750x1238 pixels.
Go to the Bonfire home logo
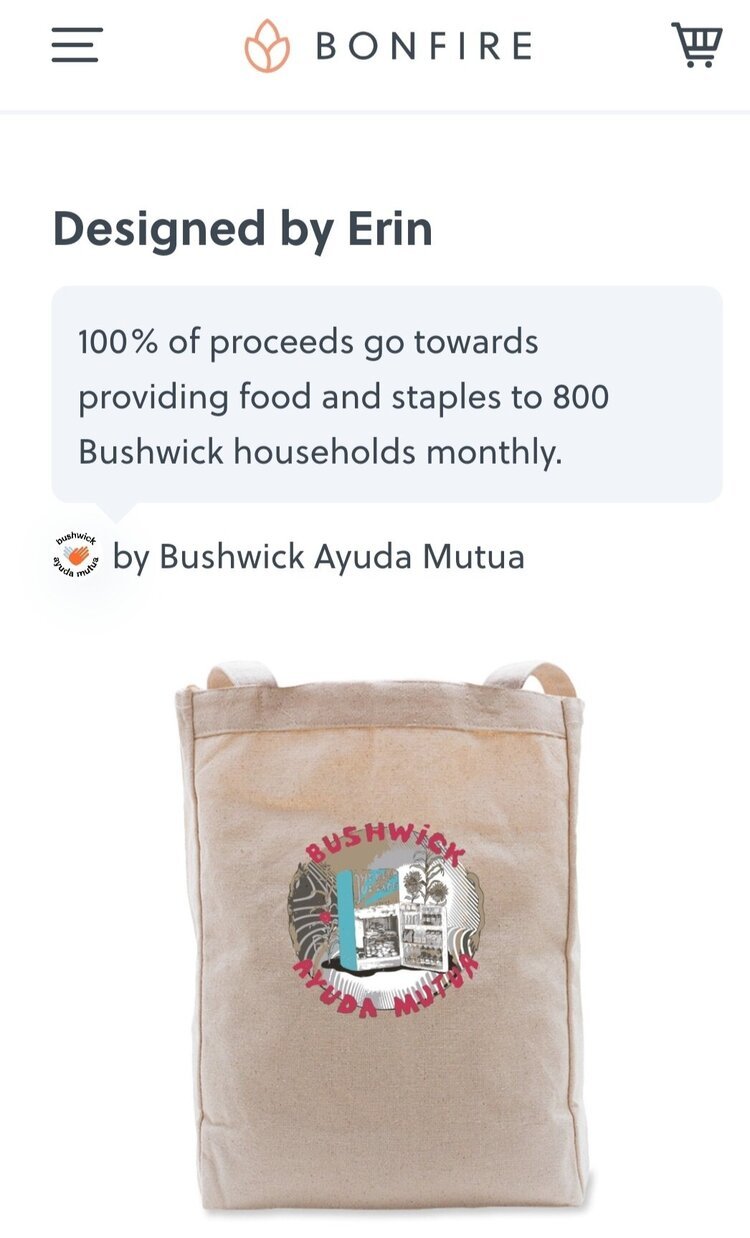[388, 46]
